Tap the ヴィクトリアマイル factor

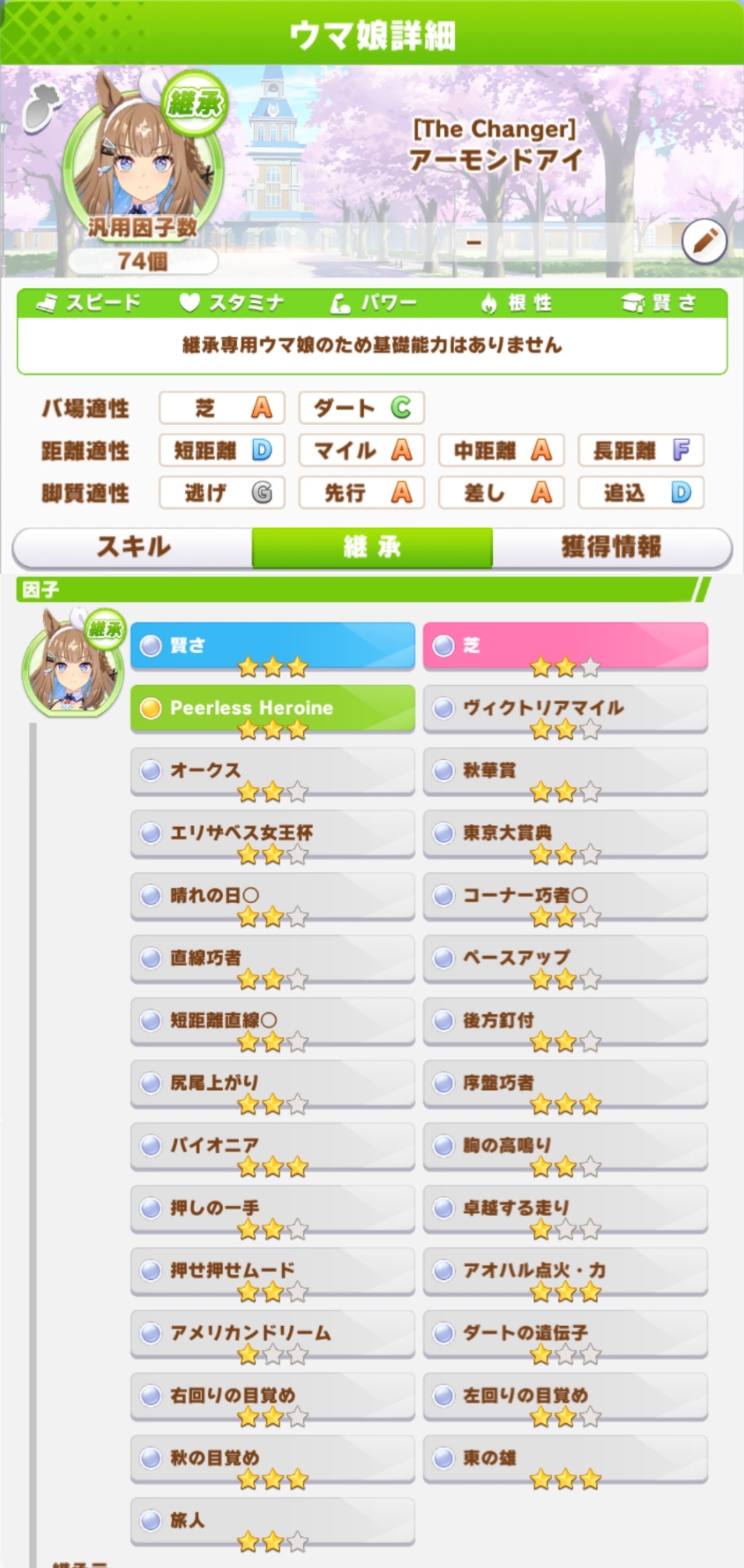566,708
